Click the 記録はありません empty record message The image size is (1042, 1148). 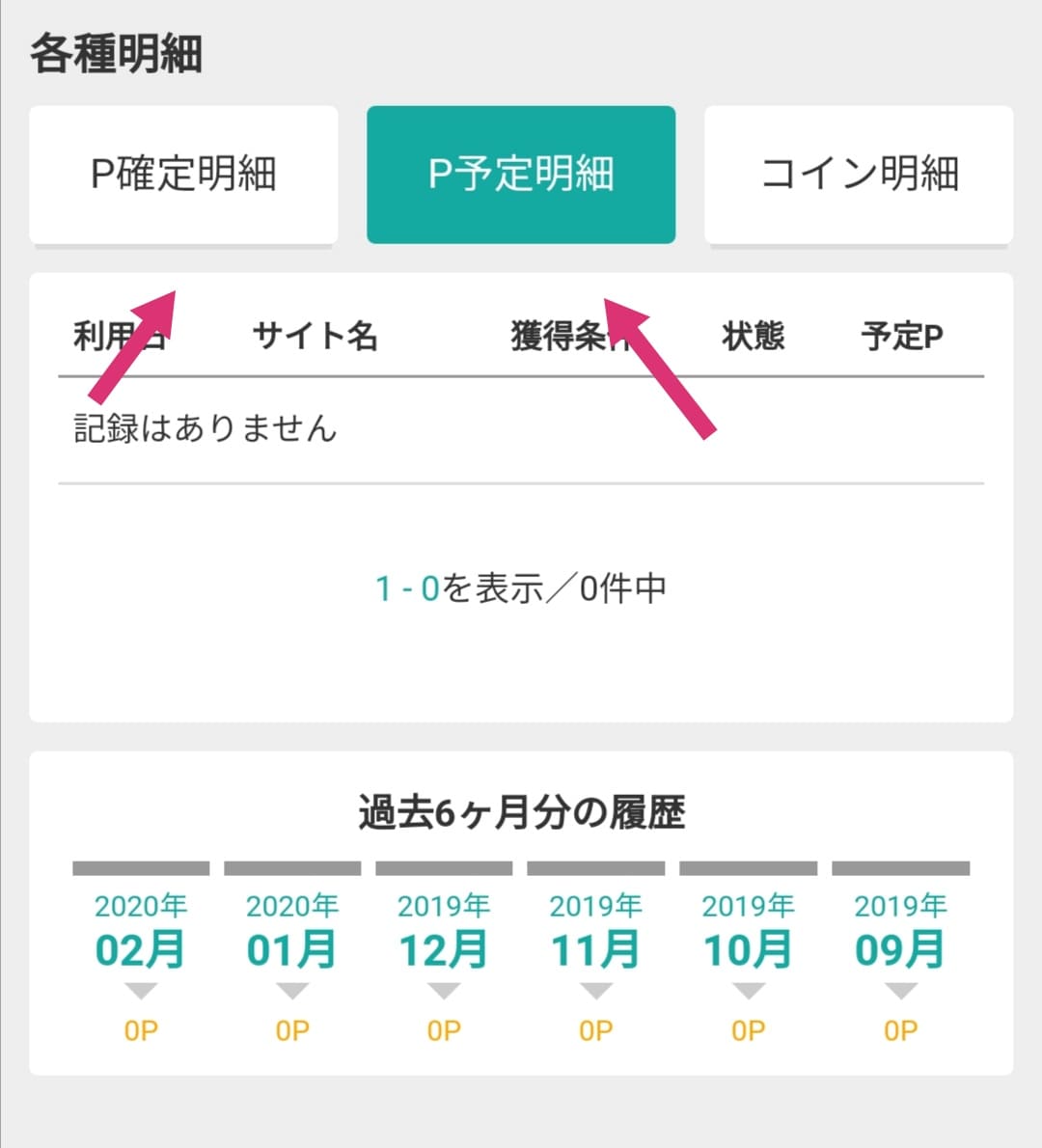[x=205, y=430]
